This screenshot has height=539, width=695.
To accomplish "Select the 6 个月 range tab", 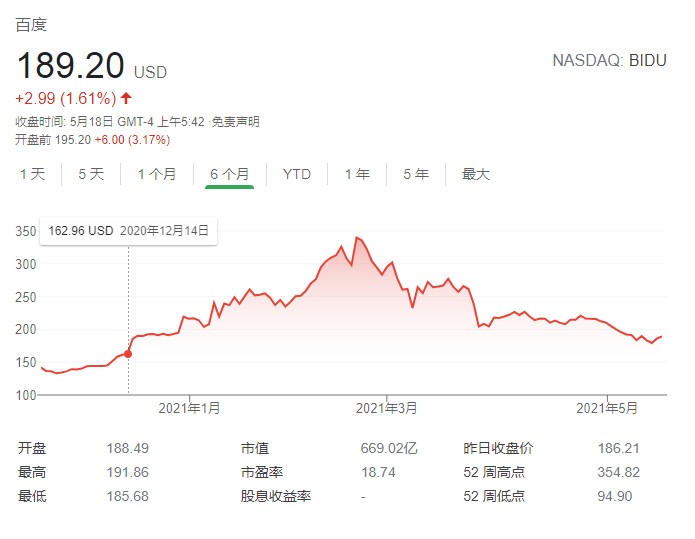I will 230,174.
